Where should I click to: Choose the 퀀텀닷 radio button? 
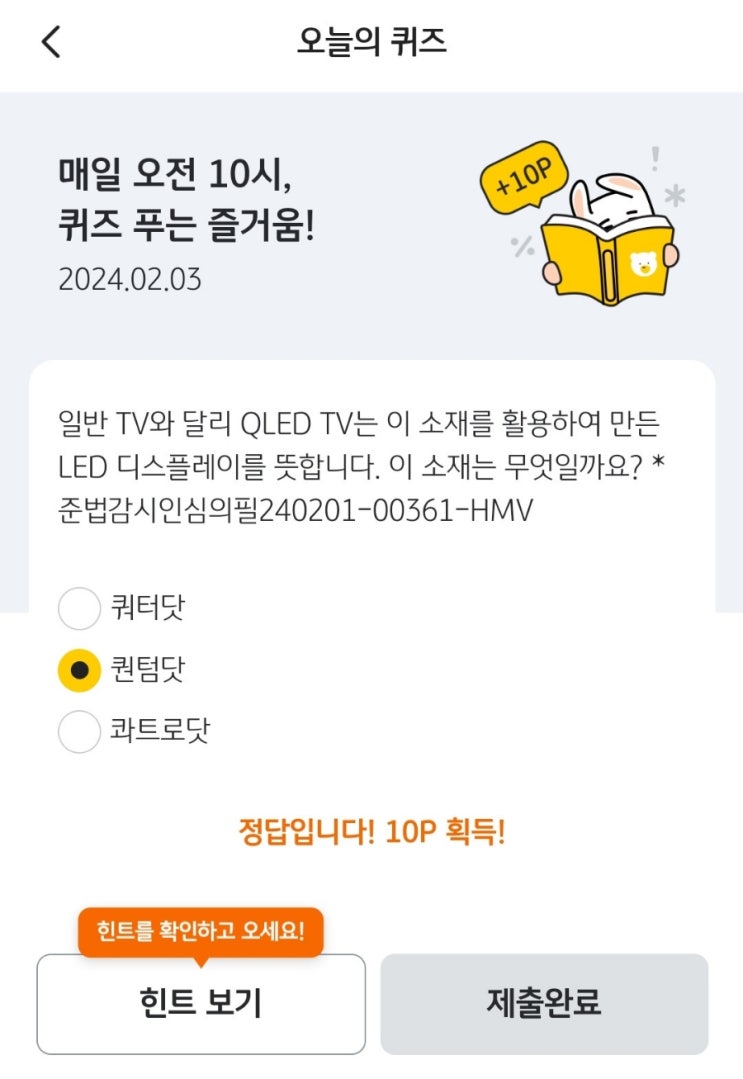tap(80, 670)
